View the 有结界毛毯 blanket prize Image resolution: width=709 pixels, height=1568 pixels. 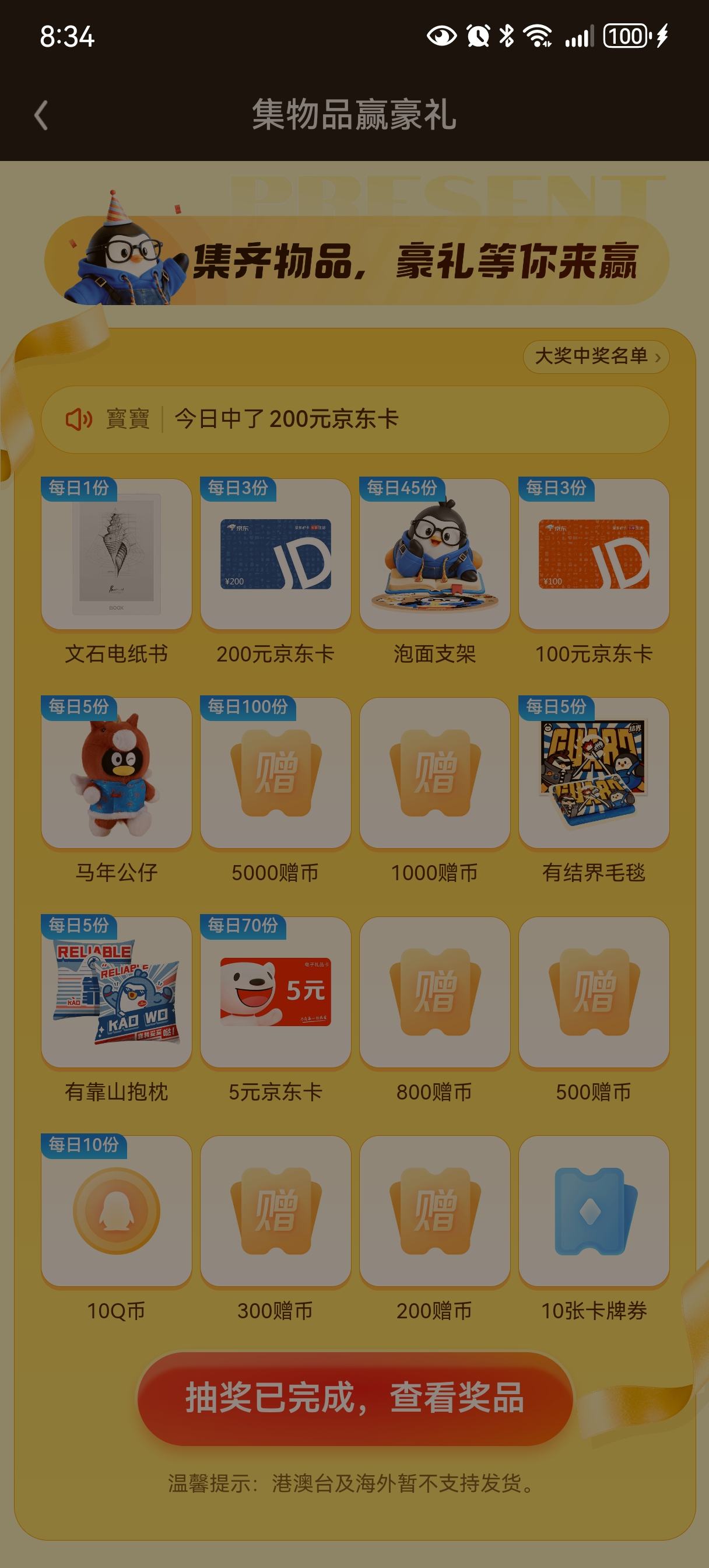[594, 773]
